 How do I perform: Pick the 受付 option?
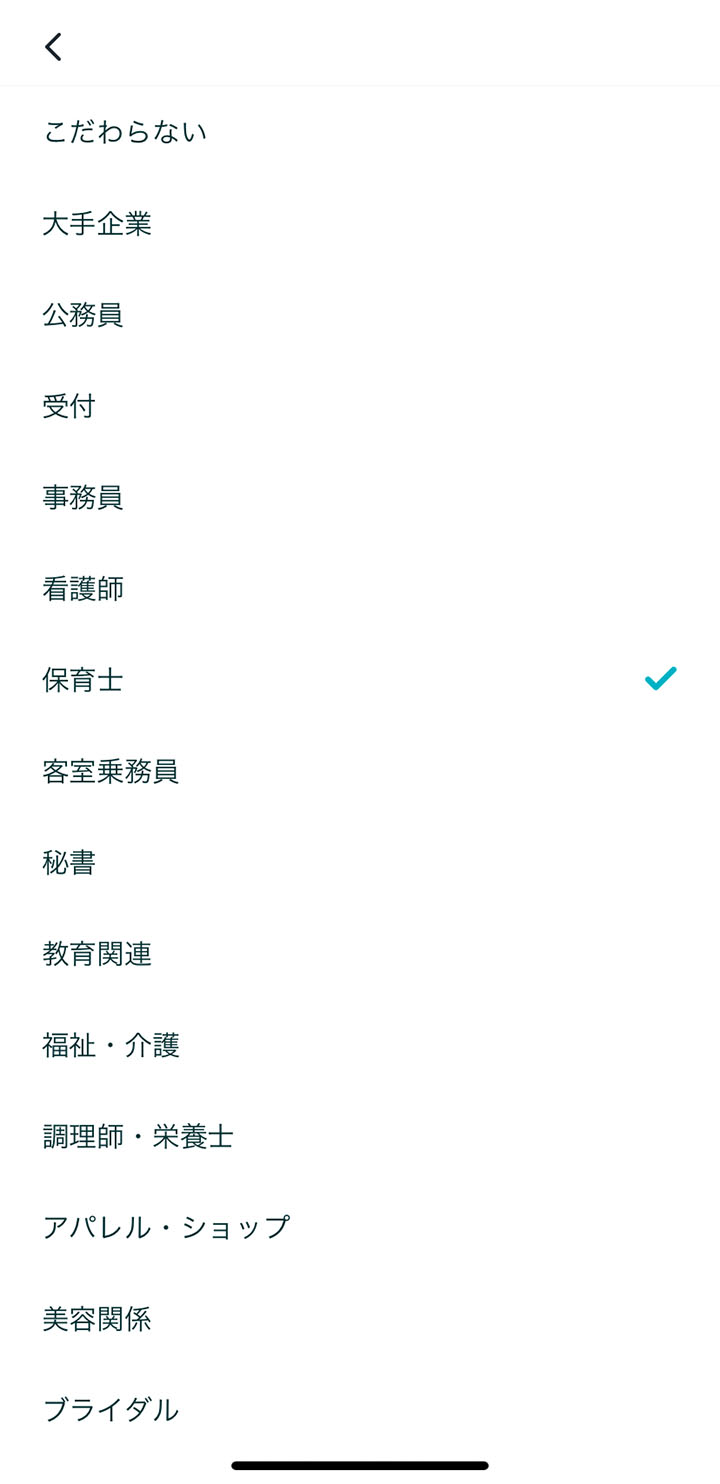[360, 406]
